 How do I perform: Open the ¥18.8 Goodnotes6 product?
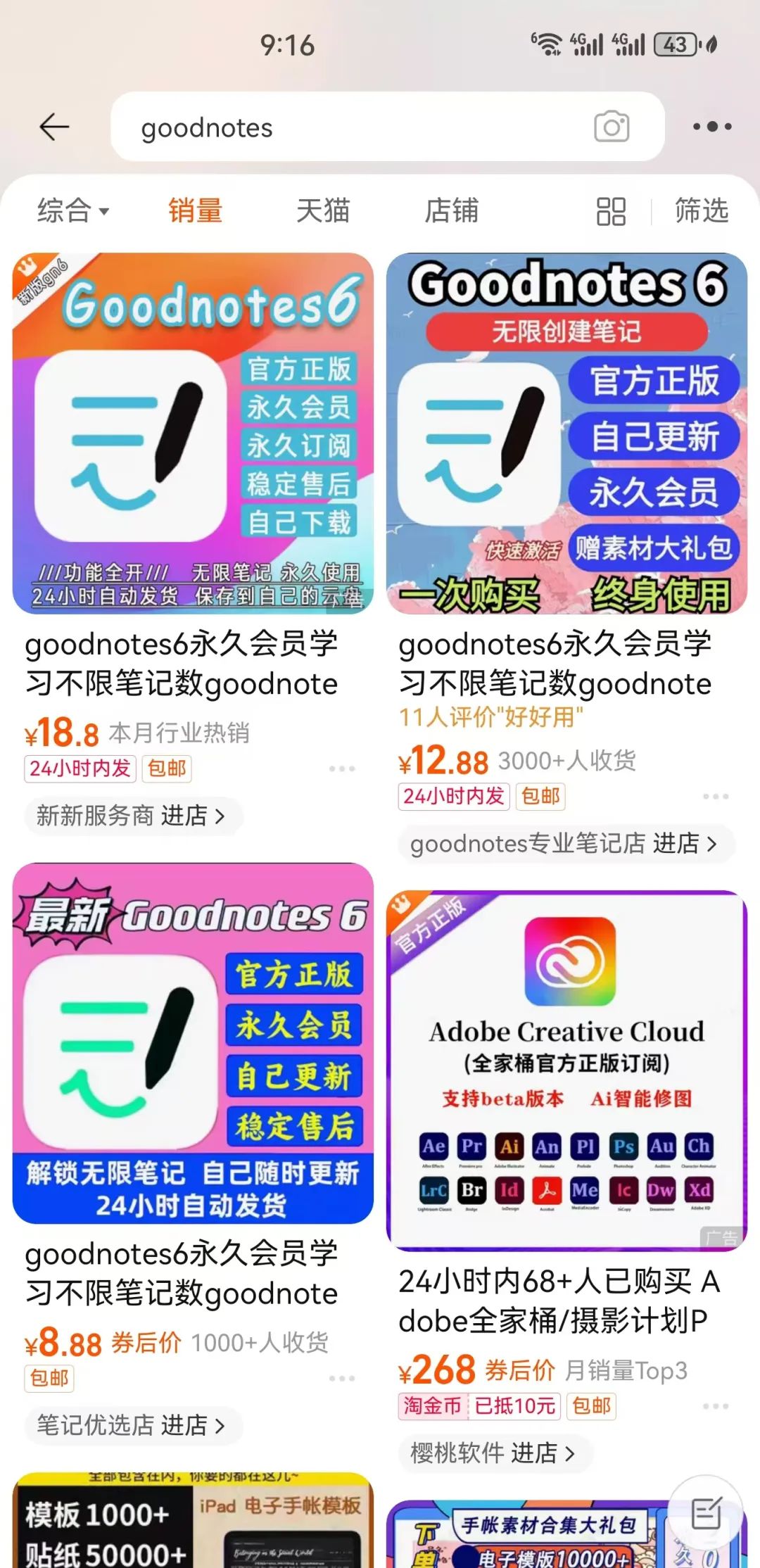point(193,433)
